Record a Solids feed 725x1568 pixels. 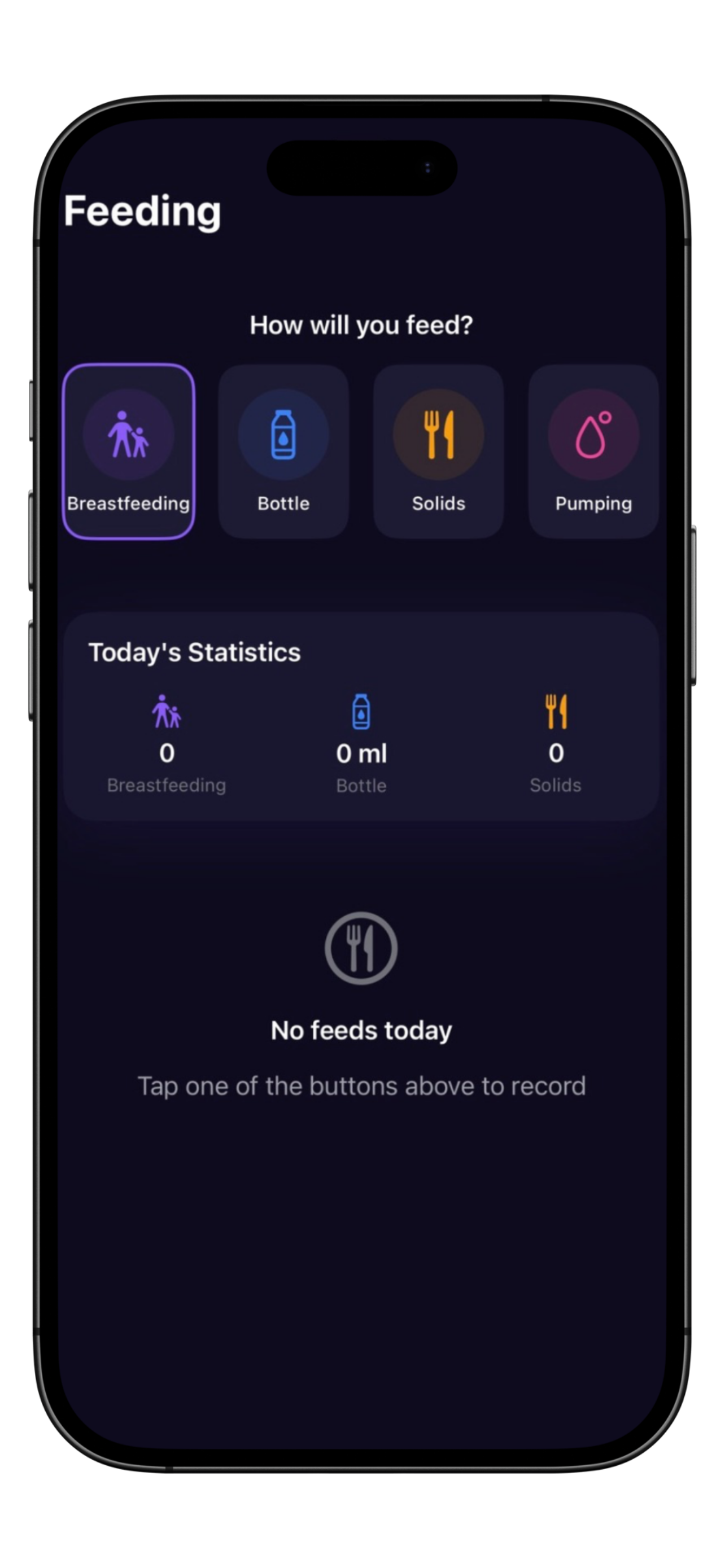[438, 451]
